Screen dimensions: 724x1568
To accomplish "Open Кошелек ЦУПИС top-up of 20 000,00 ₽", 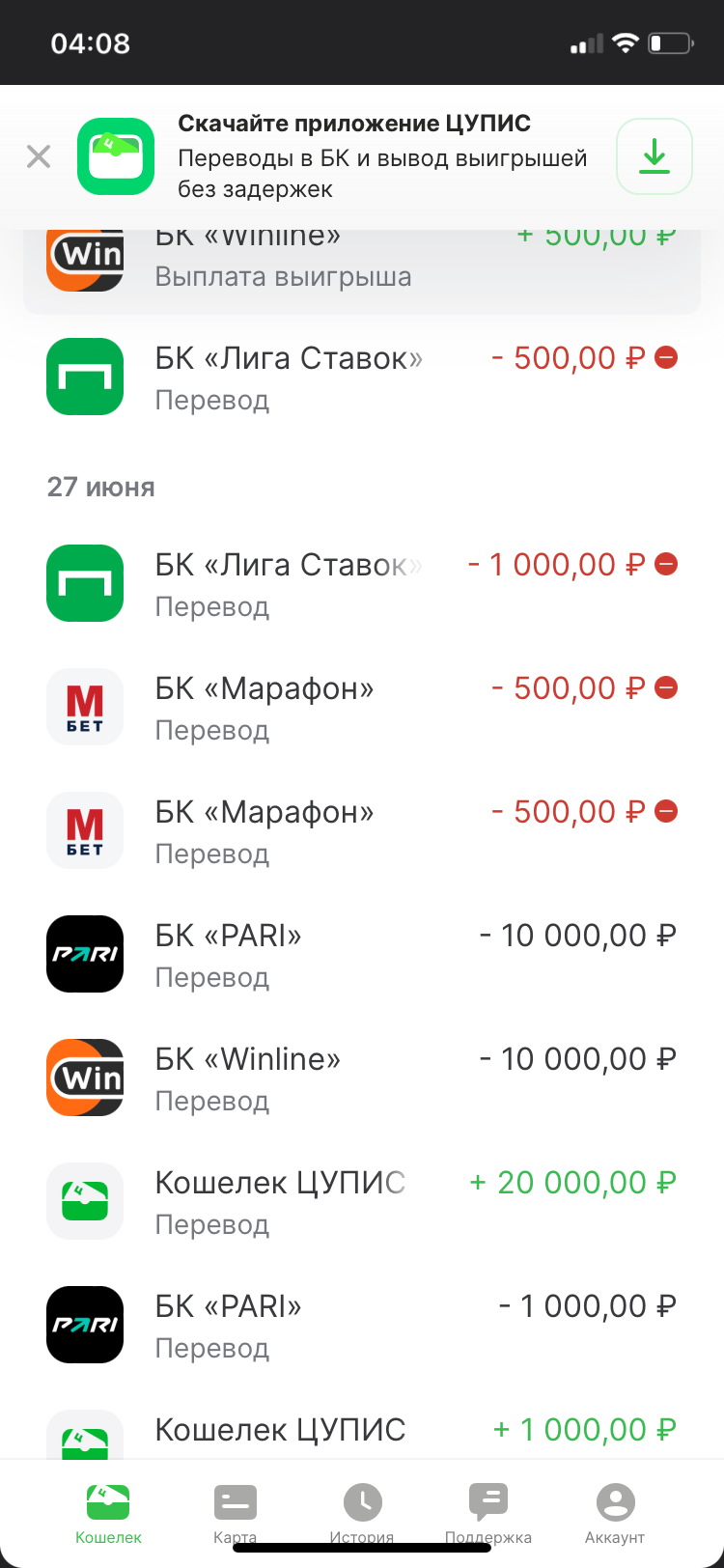I will pos(361,1202).
